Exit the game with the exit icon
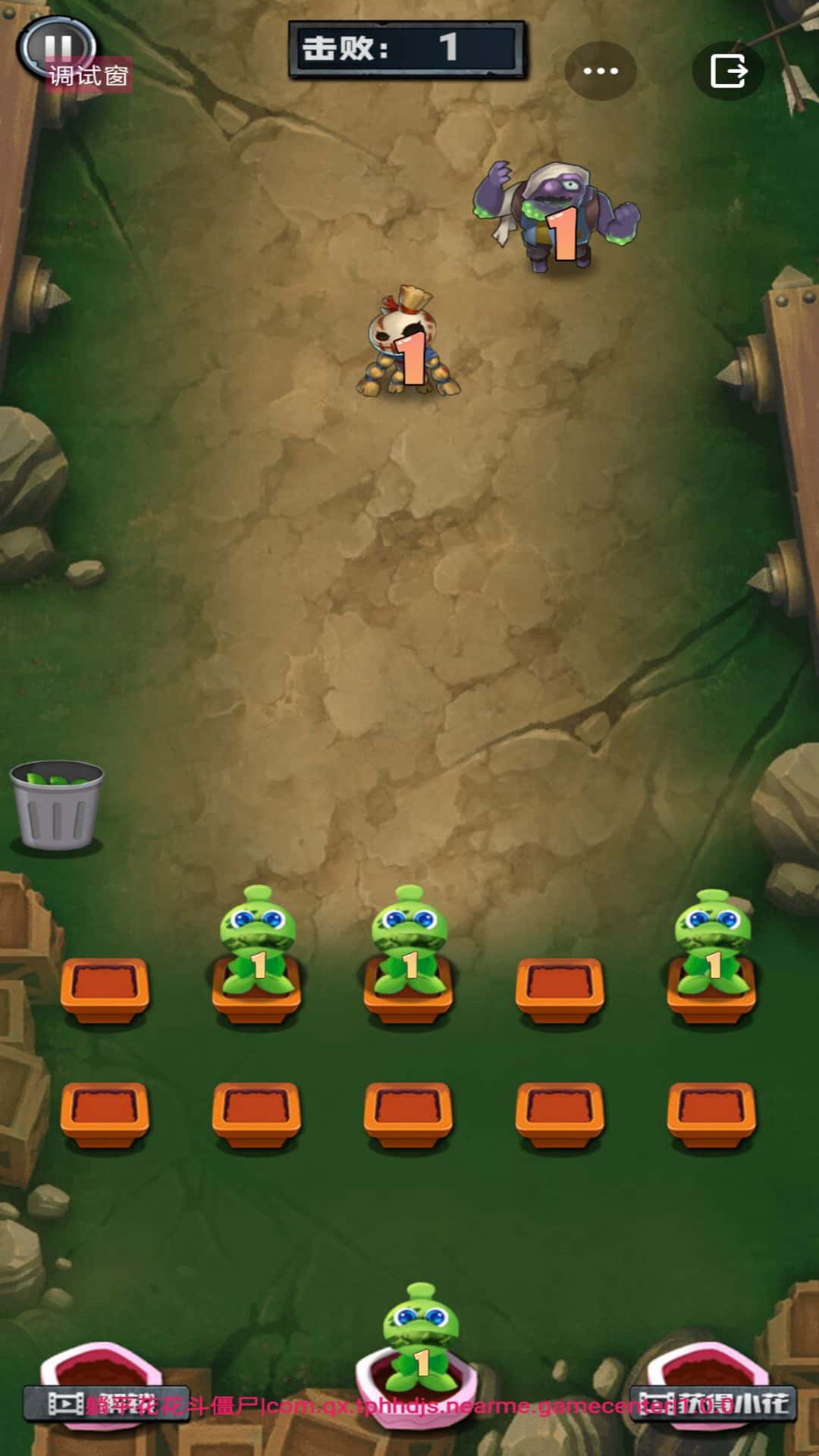This screenshot has width=819, height=1456. pyautogui.click(x=728, y=71)
